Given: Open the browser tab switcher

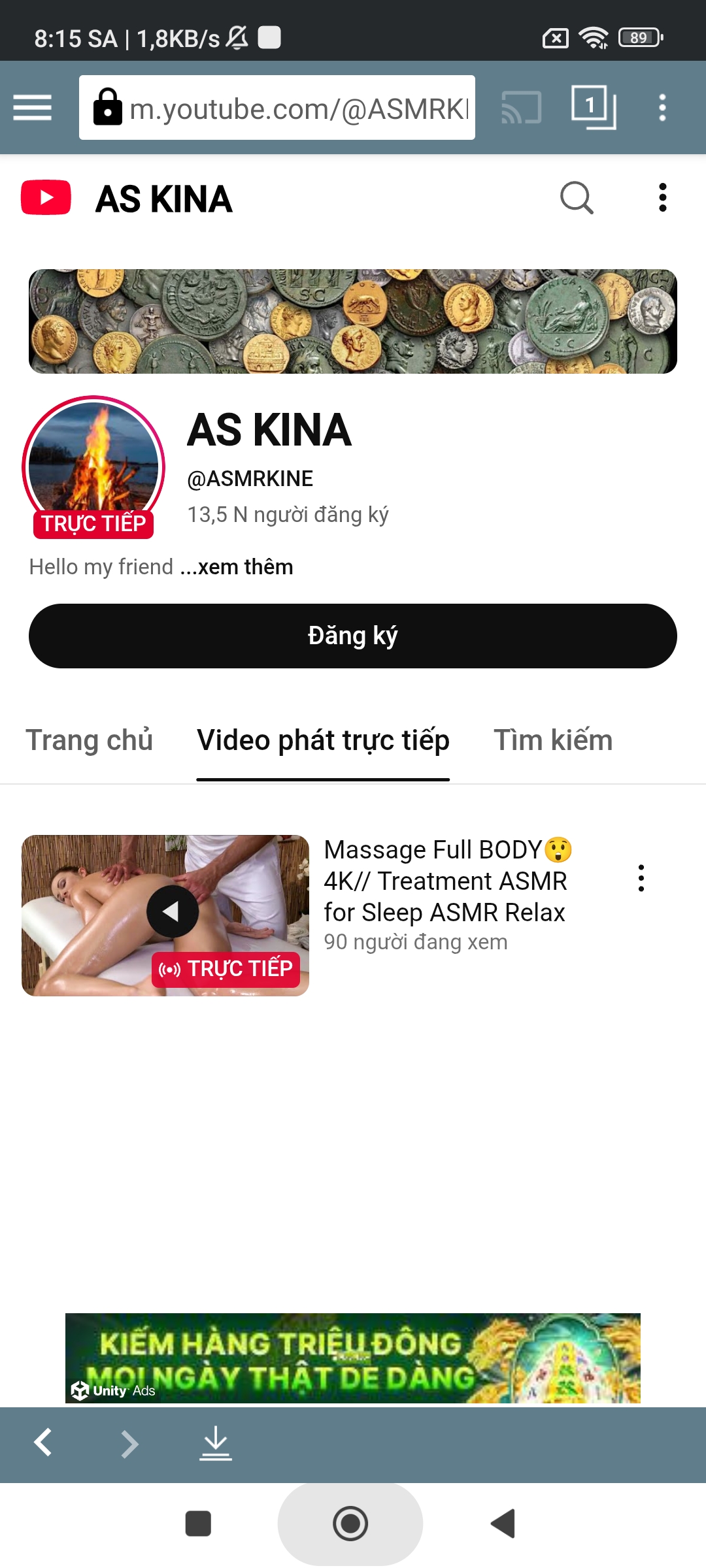Looking at the screenshot, I should [x=593, y=107].
